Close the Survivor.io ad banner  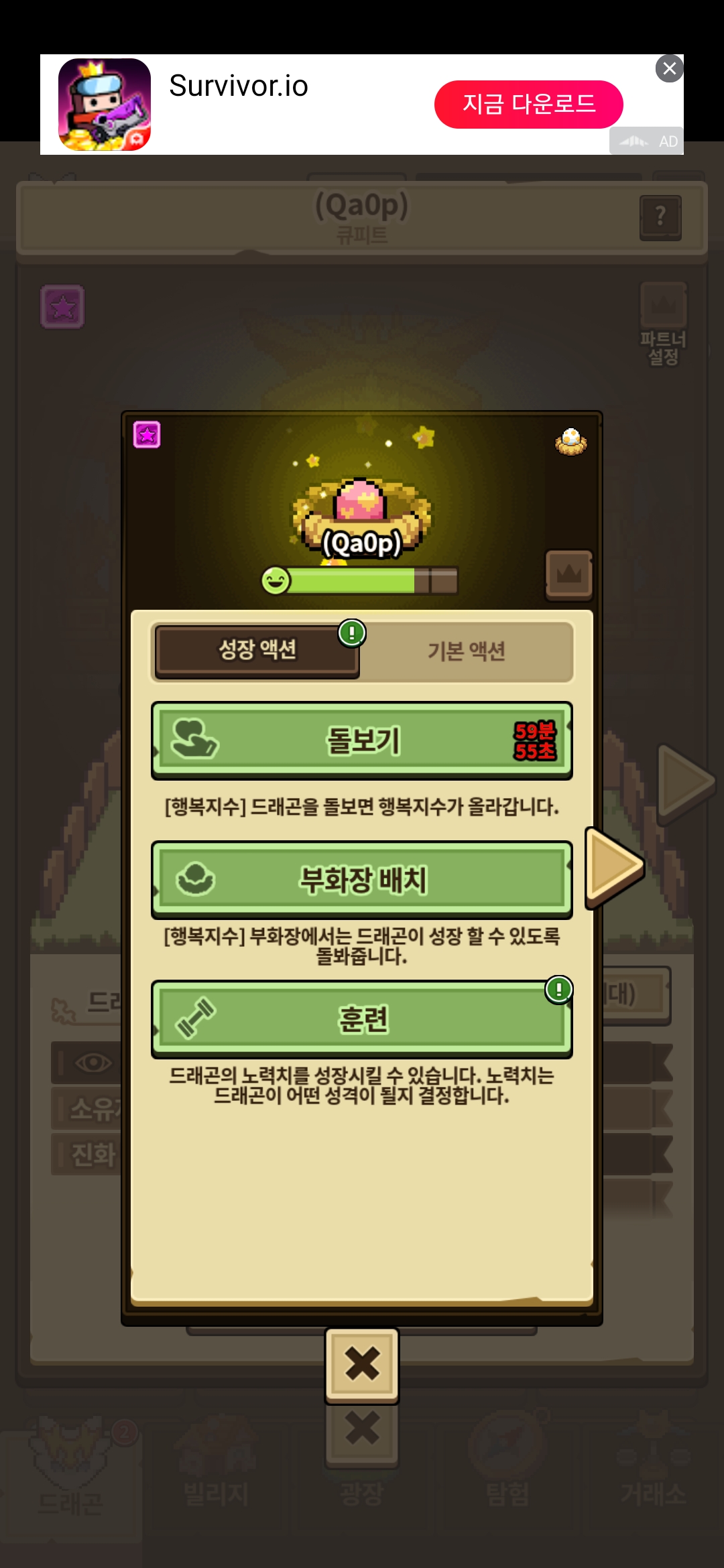669,68
